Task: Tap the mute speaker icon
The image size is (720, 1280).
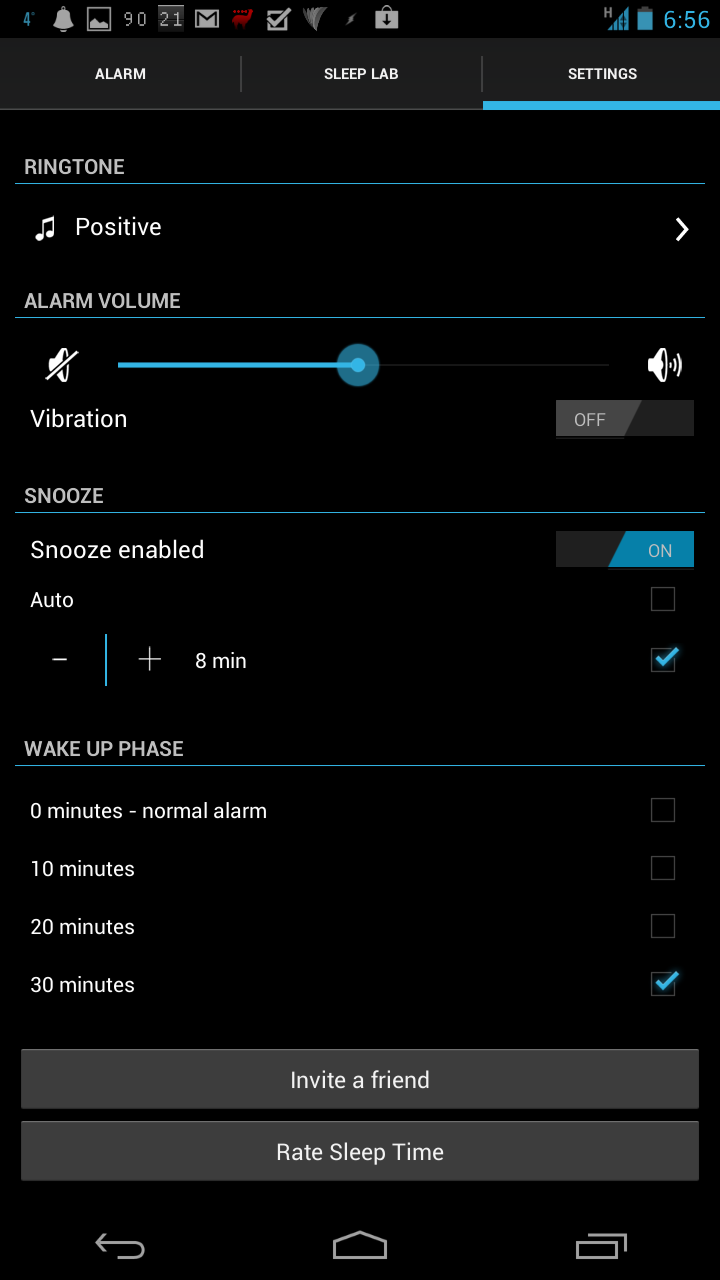Action: [62, 366]
